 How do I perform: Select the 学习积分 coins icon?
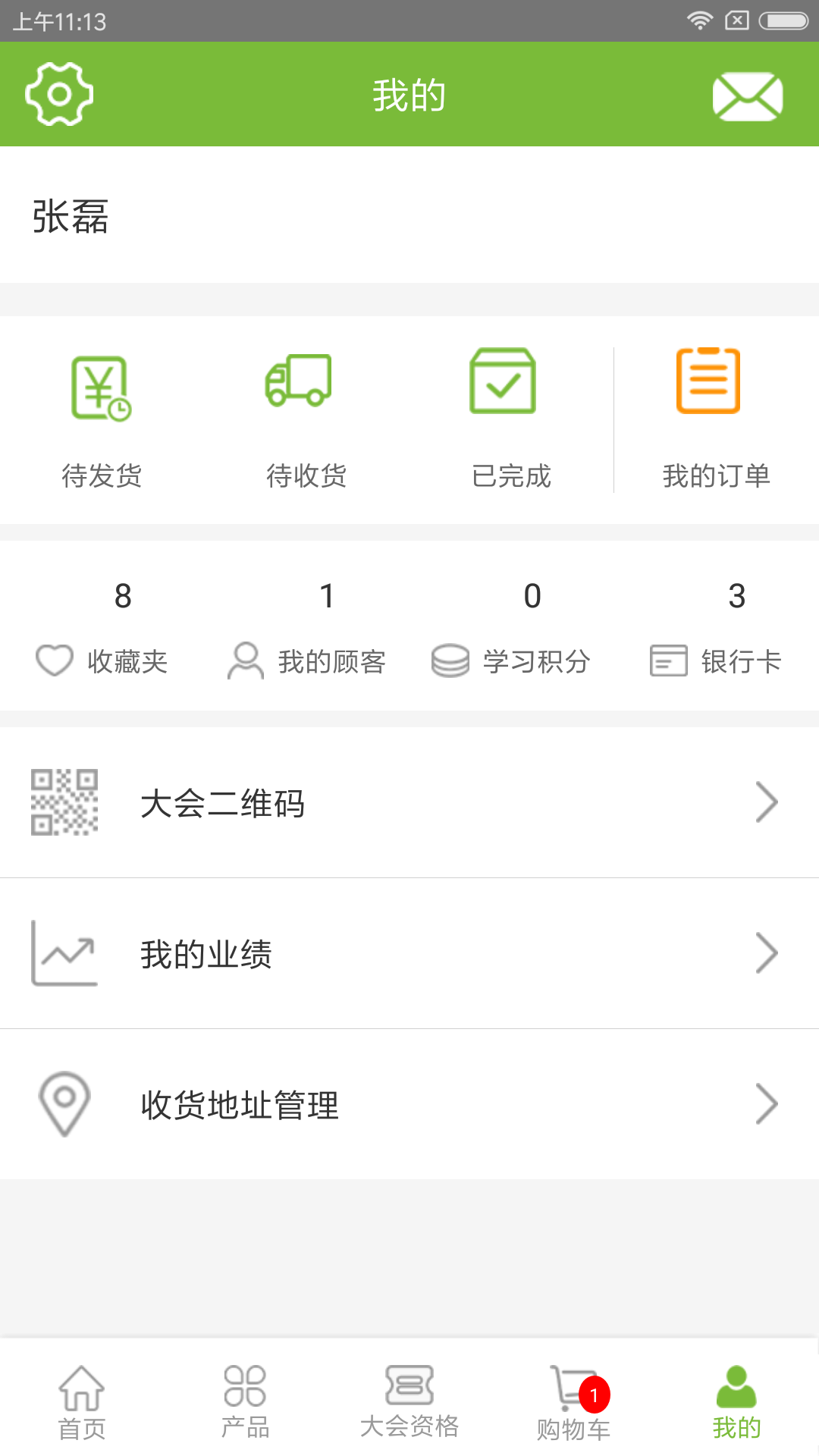(x=450, y=661)
